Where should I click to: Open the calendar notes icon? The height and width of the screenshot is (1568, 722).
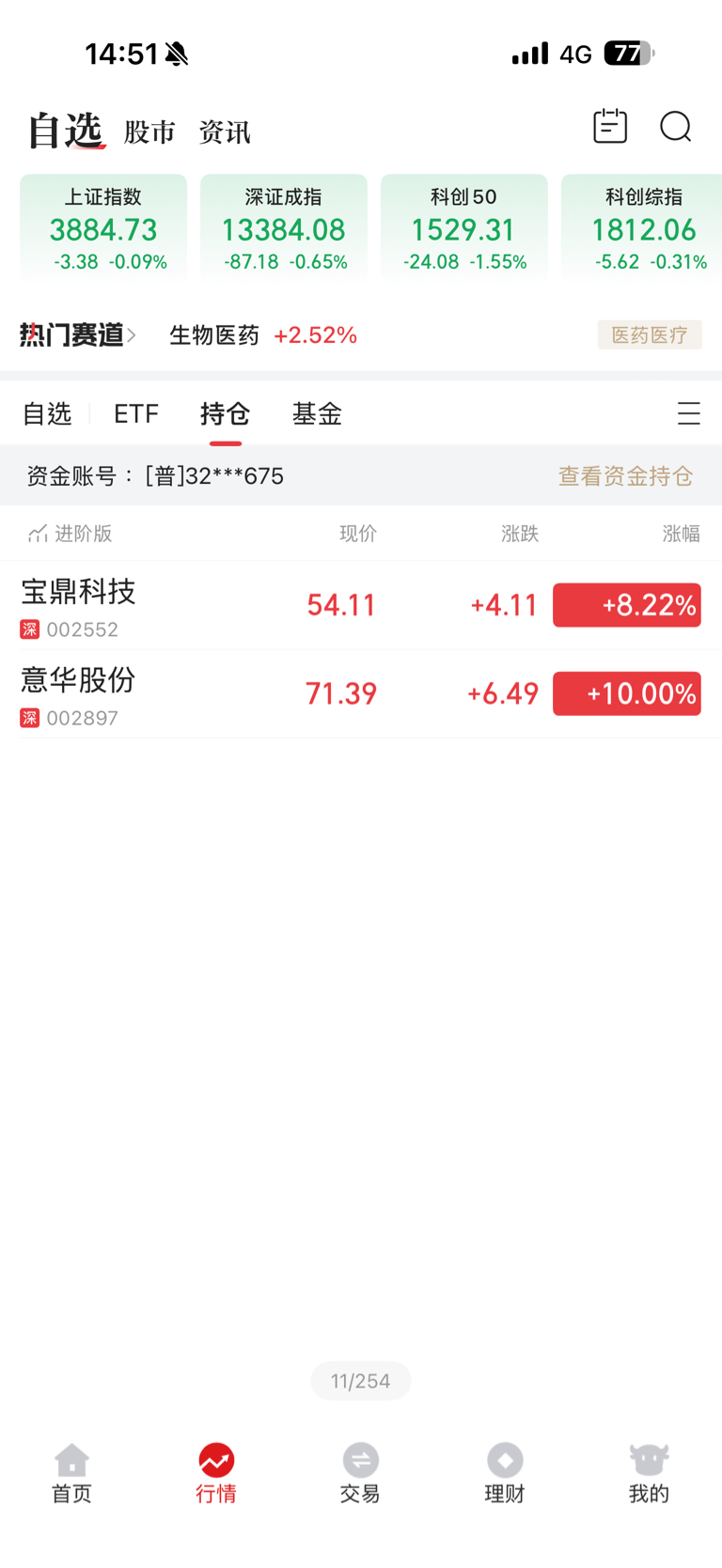(610, 126)
